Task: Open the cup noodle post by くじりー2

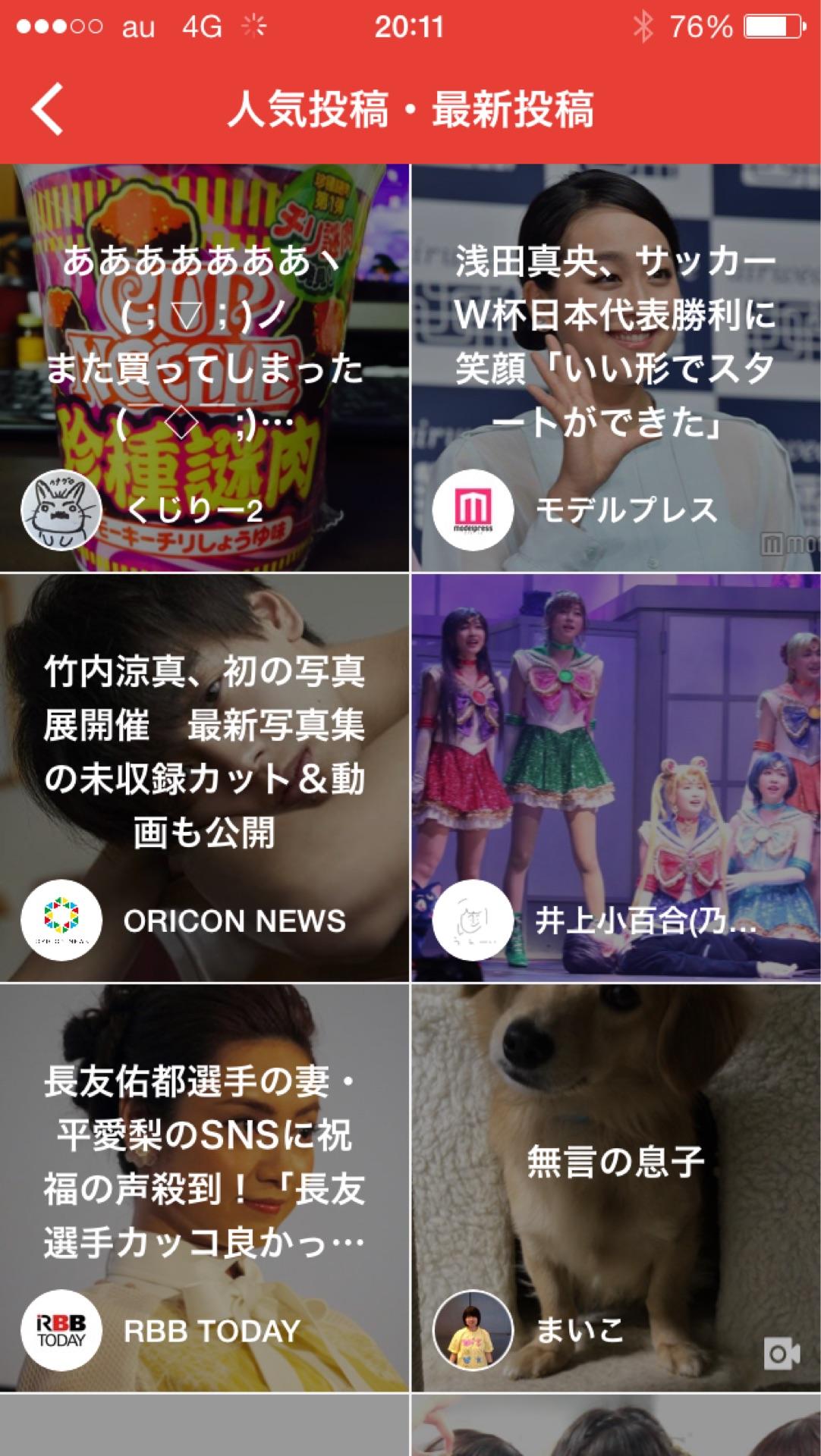Action: (x=205, y=341)
